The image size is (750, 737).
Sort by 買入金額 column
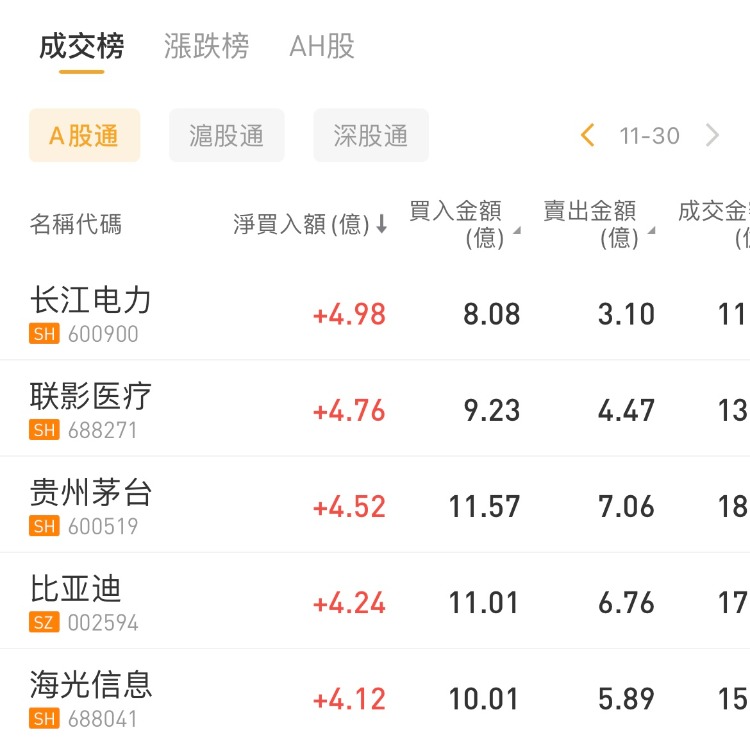click(464, 224)
